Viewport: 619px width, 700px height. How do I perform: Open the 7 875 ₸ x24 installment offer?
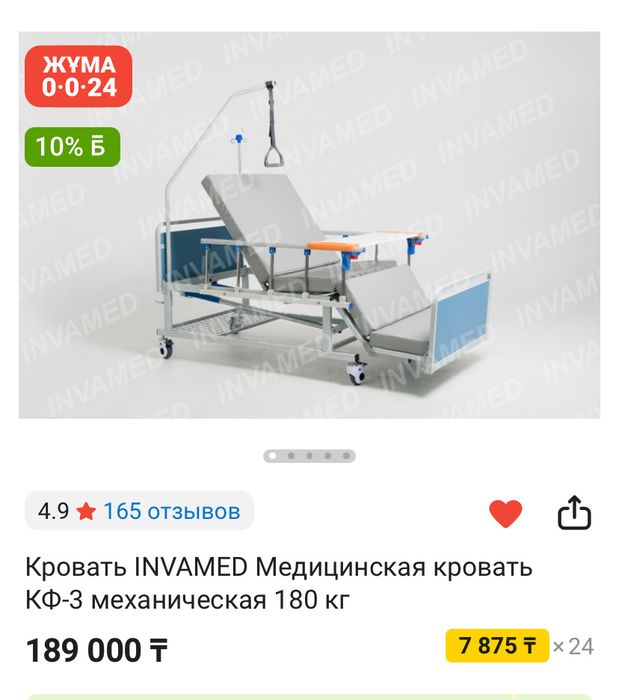click(498, 646)
